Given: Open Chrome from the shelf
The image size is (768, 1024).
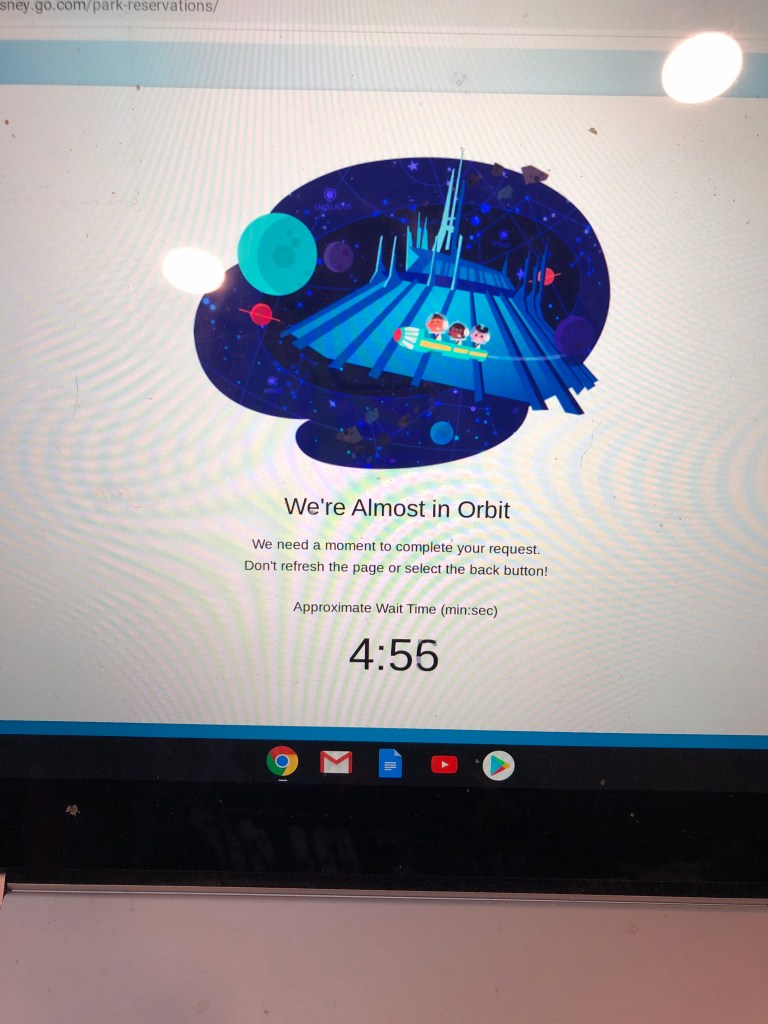Looking at the screenshot, I should click(x=282, y=763).
